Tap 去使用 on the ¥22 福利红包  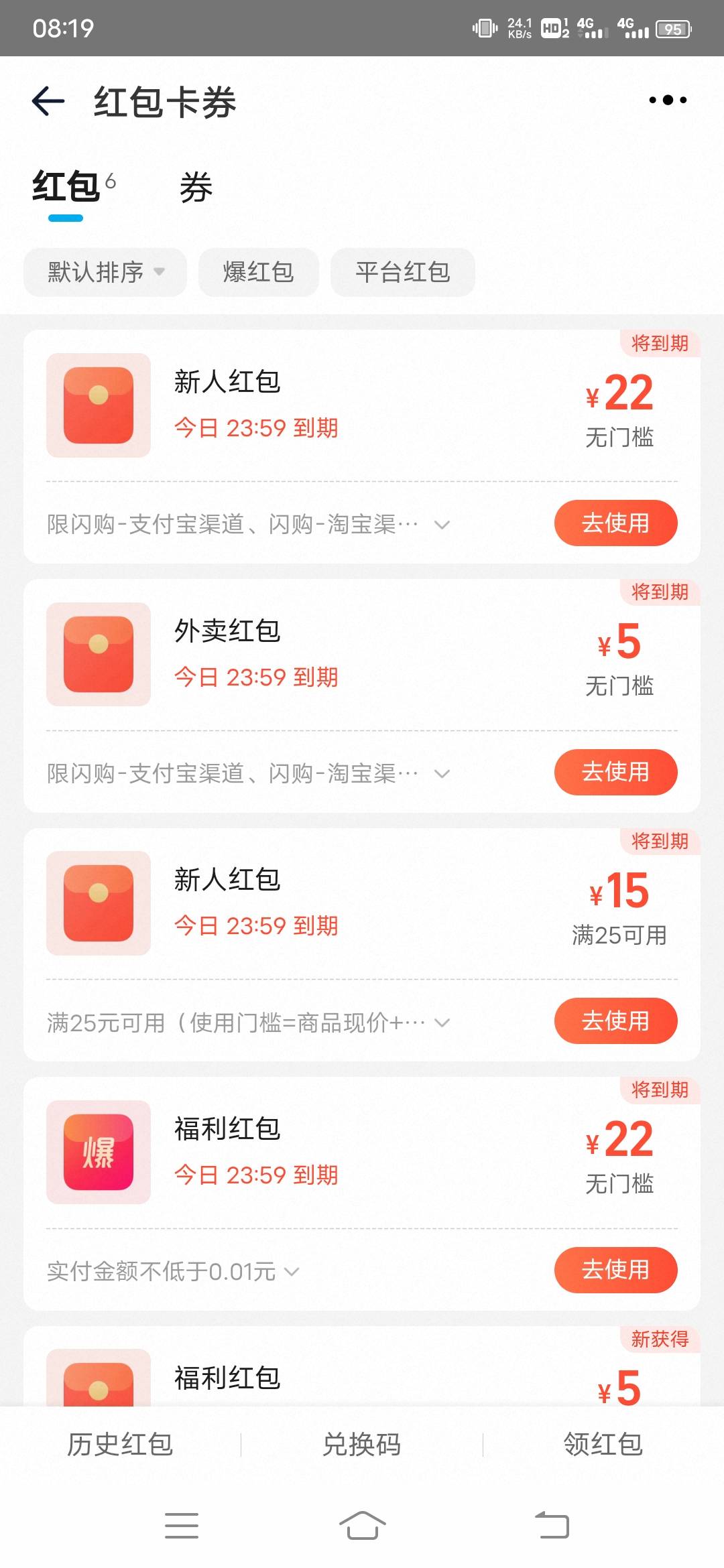[x=615, y=1270]
